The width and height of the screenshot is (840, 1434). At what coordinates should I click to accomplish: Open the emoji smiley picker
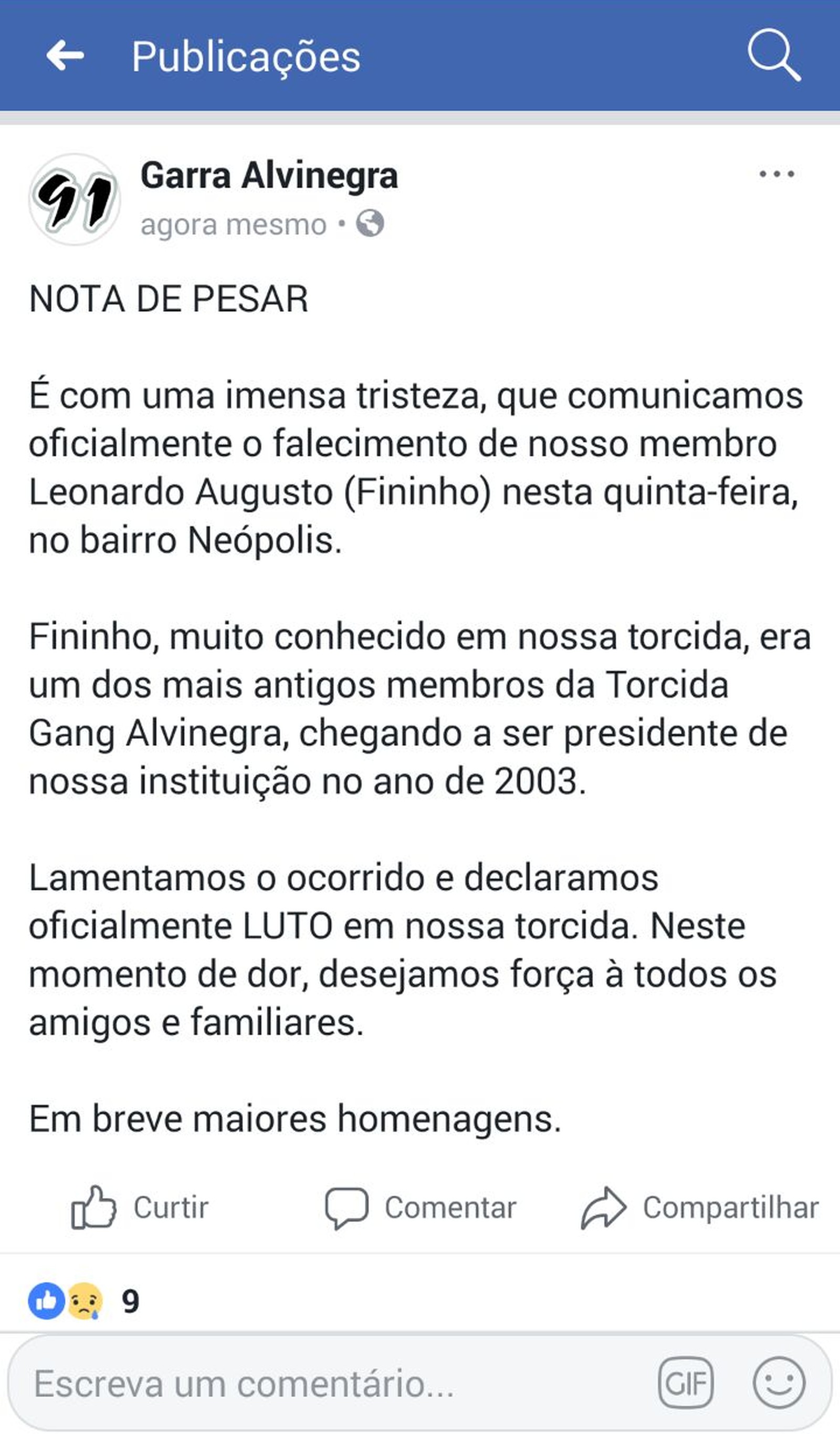779,1383
